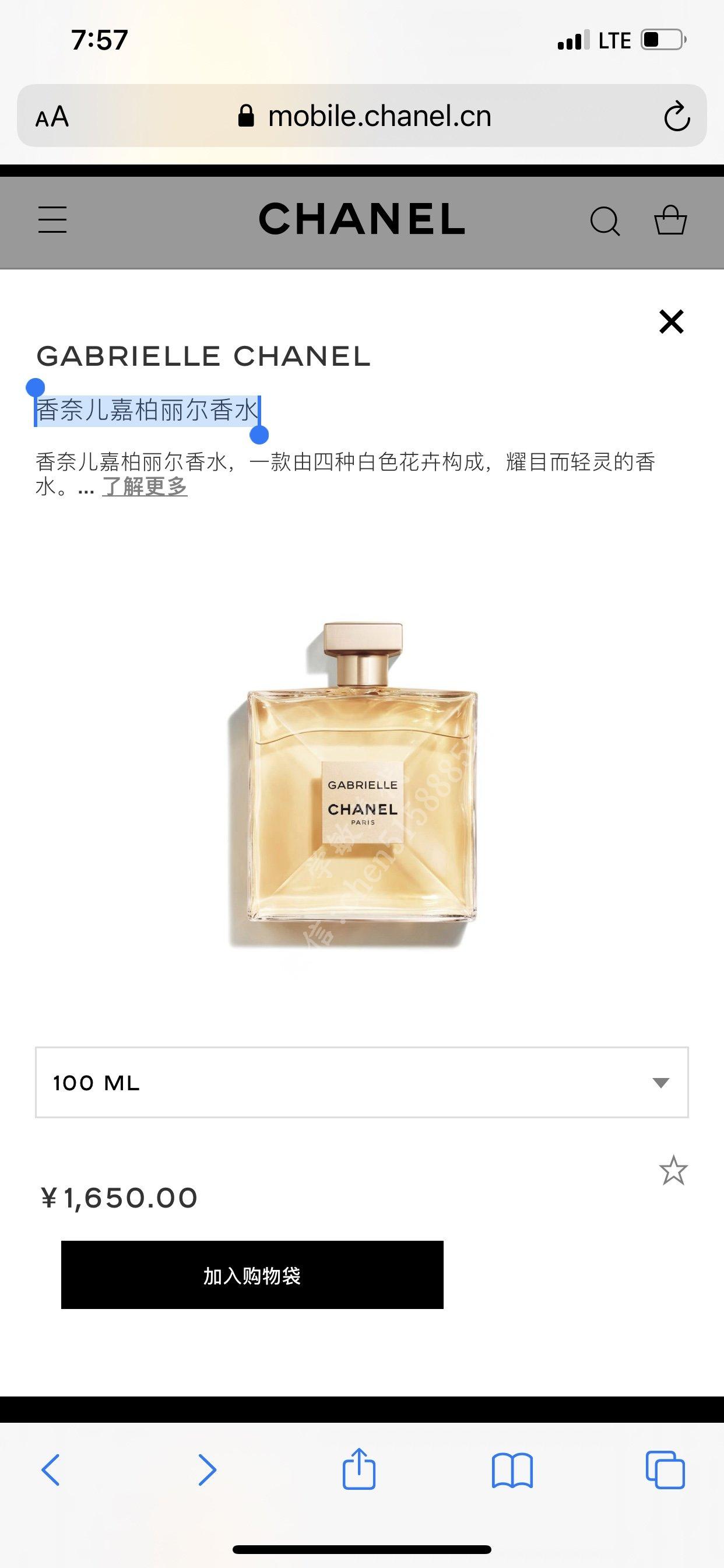This screenshot has width=724, height=1568.
Task: Show all open Safari tabs
Action: pos(665,1471)
